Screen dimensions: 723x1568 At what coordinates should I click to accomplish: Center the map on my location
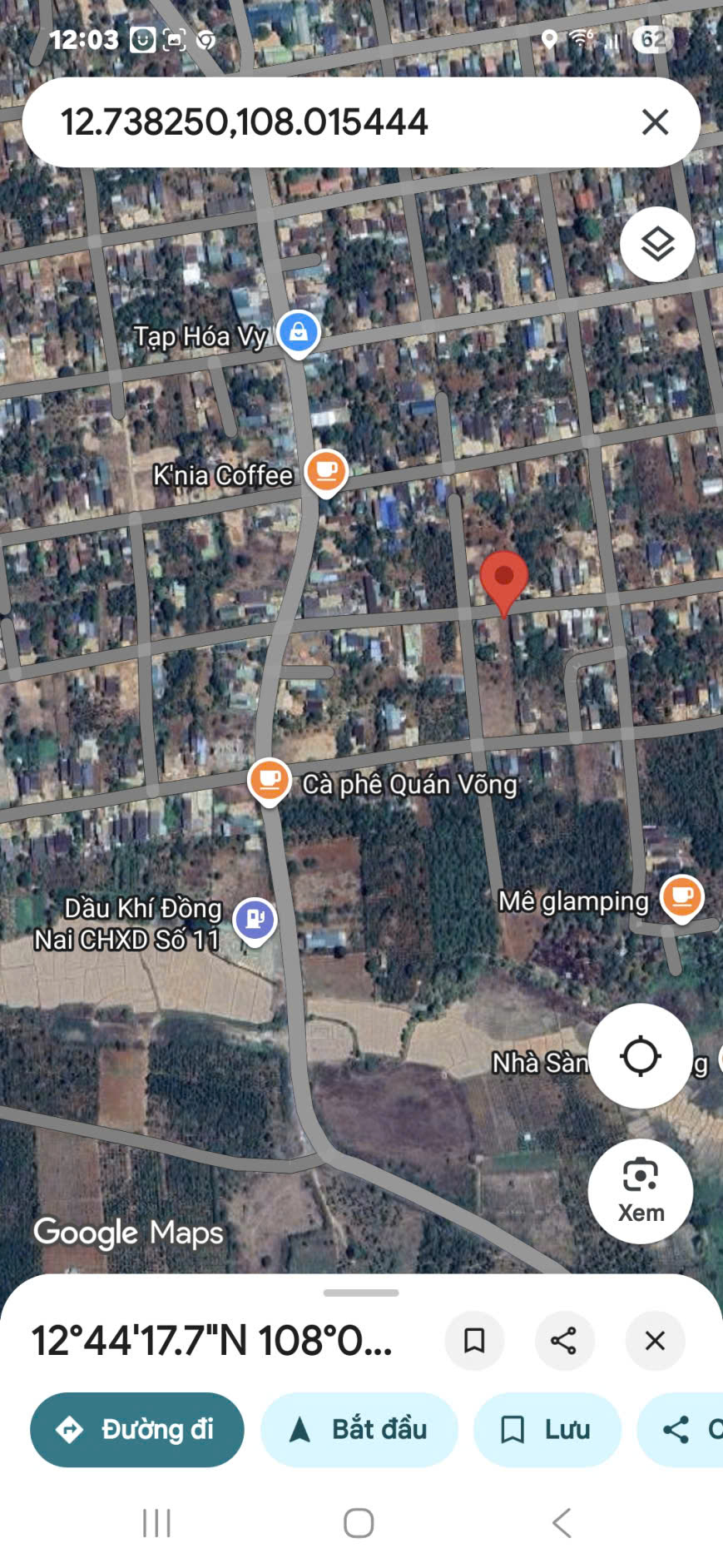[x=640, y=1056]
